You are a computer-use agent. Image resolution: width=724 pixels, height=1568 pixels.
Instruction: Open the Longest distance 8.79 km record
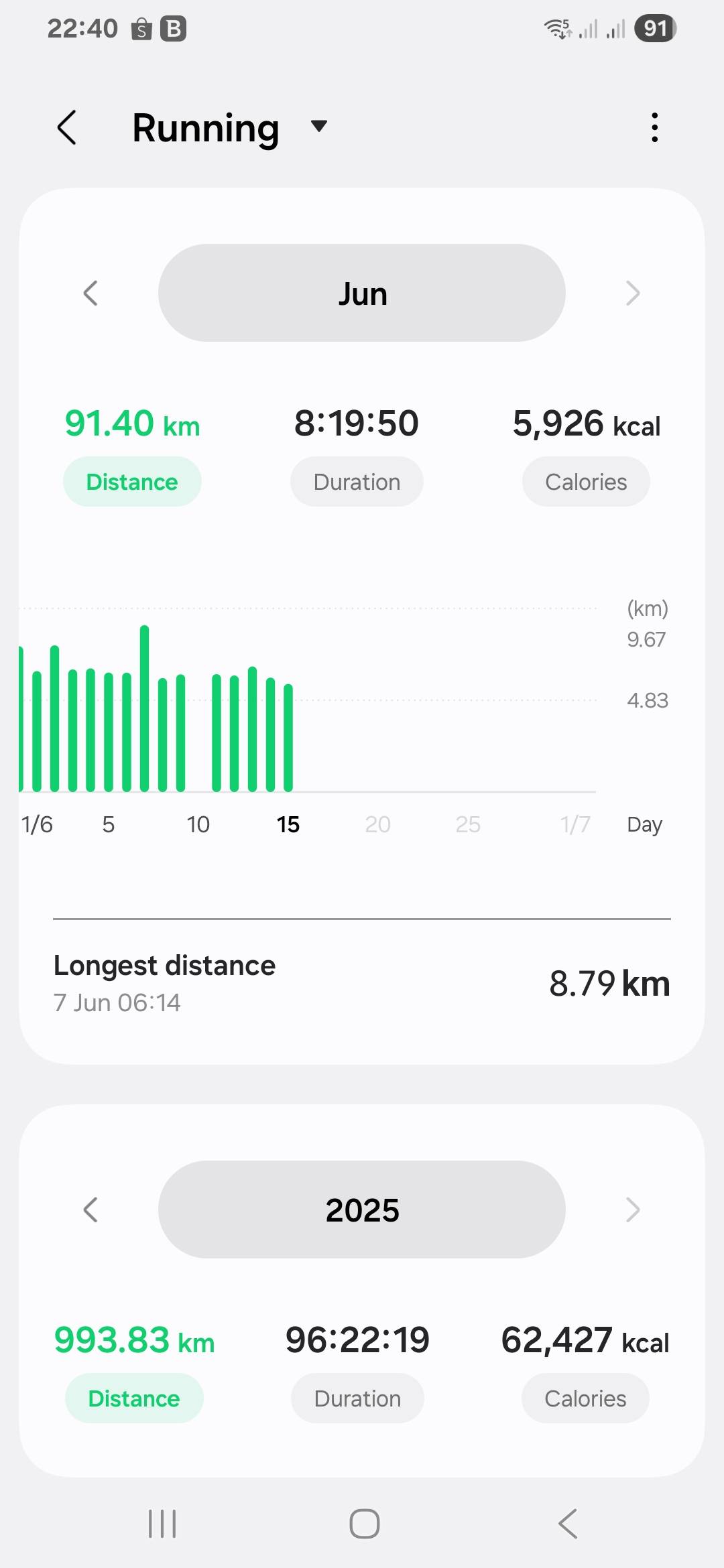tap(362, 983)
